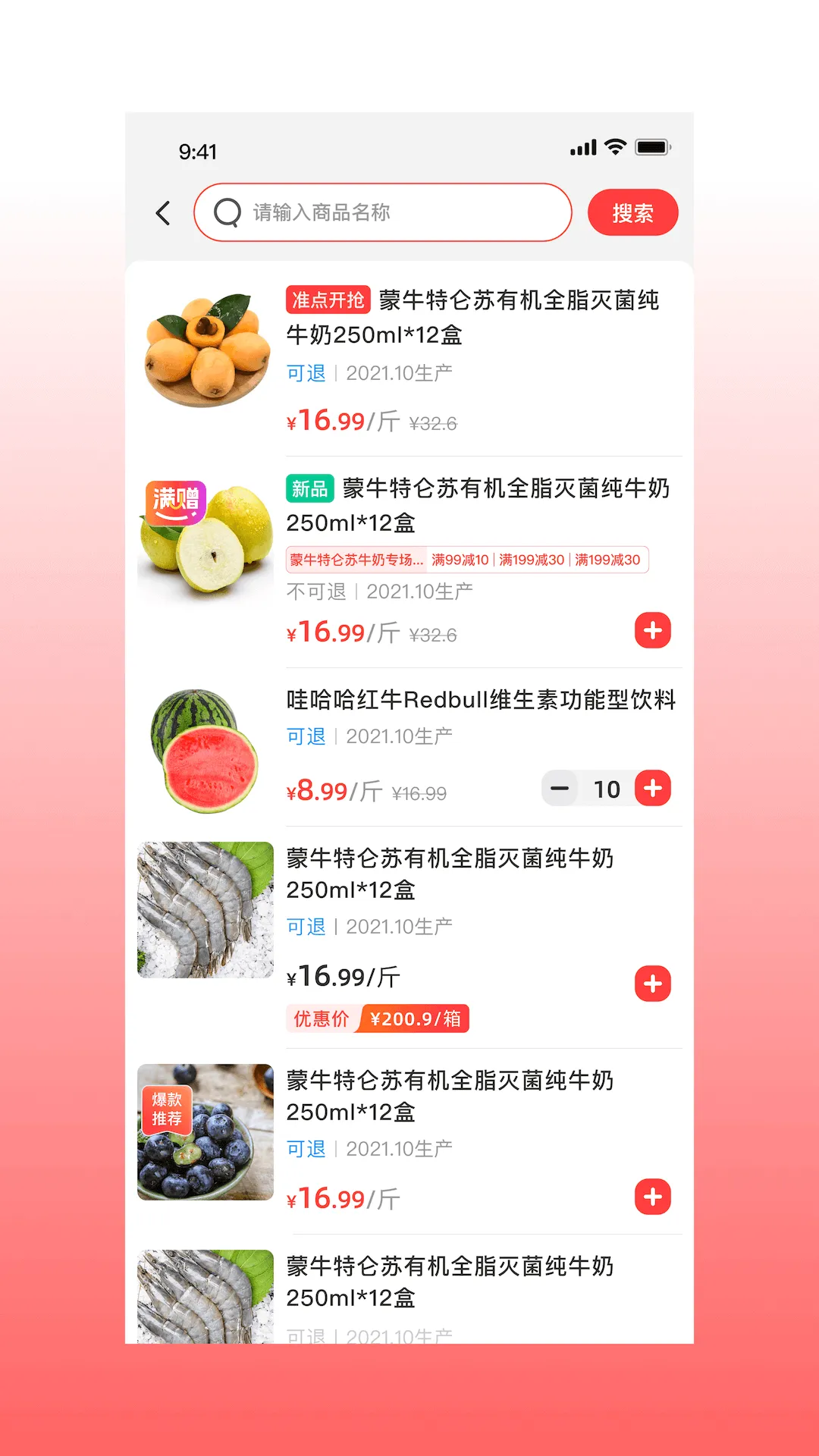
Task: Tap the back arrow to return
Action: pos(163,213)
